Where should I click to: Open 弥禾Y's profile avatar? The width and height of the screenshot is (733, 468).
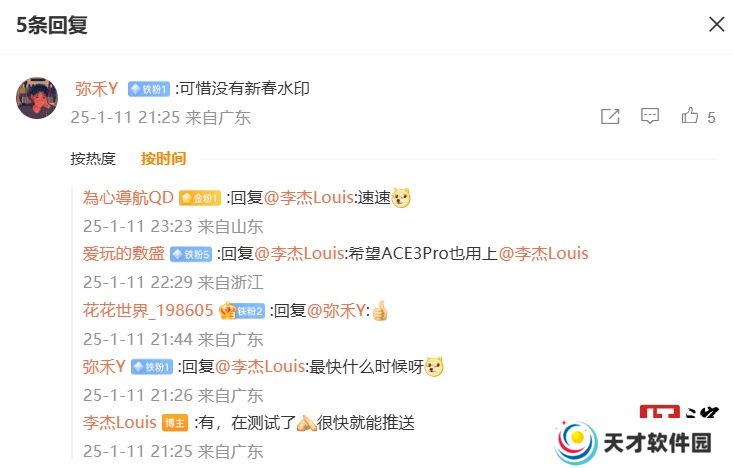click(35, 98)
